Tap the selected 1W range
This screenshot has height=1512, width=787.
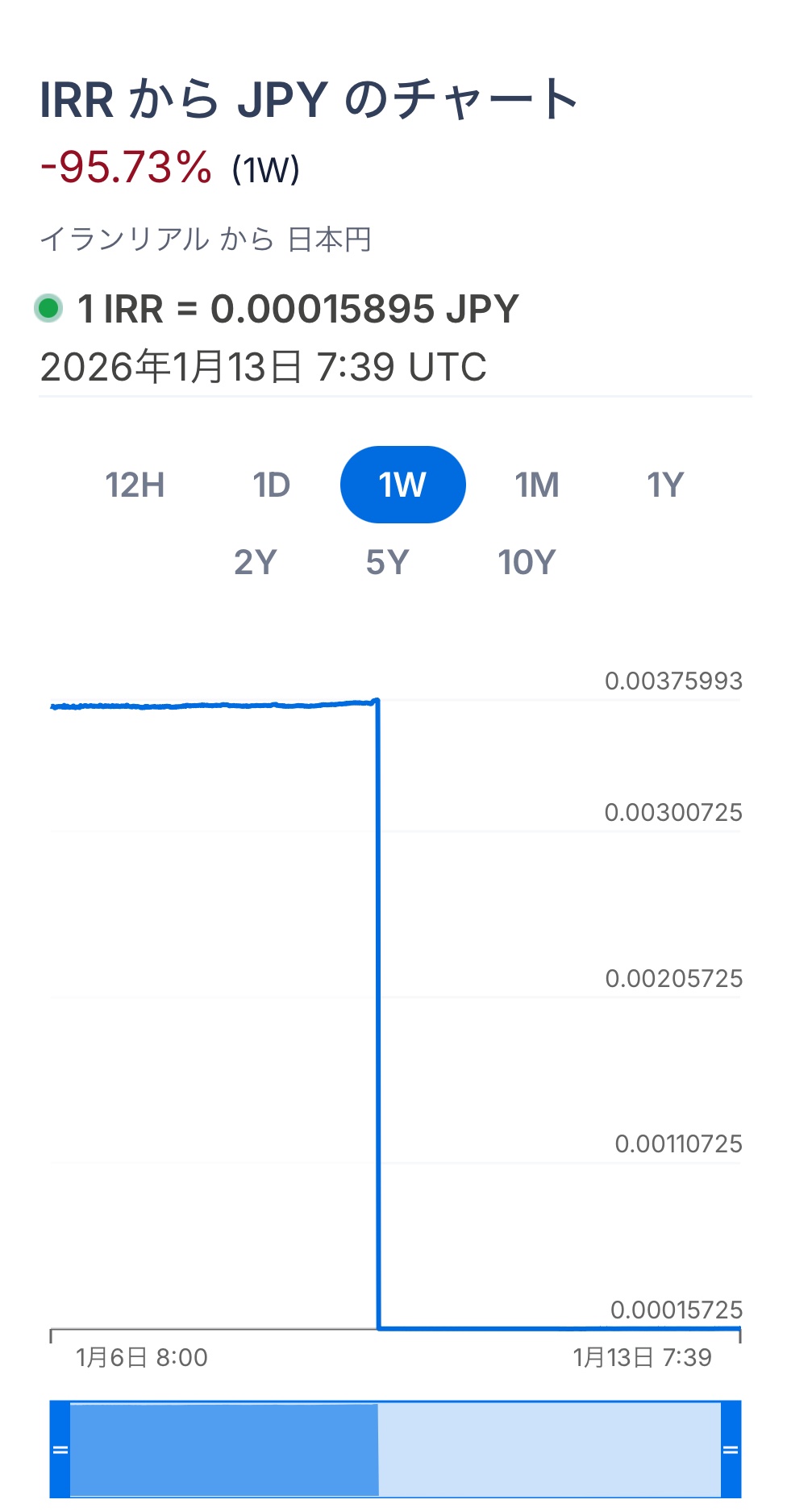(402, 485)
